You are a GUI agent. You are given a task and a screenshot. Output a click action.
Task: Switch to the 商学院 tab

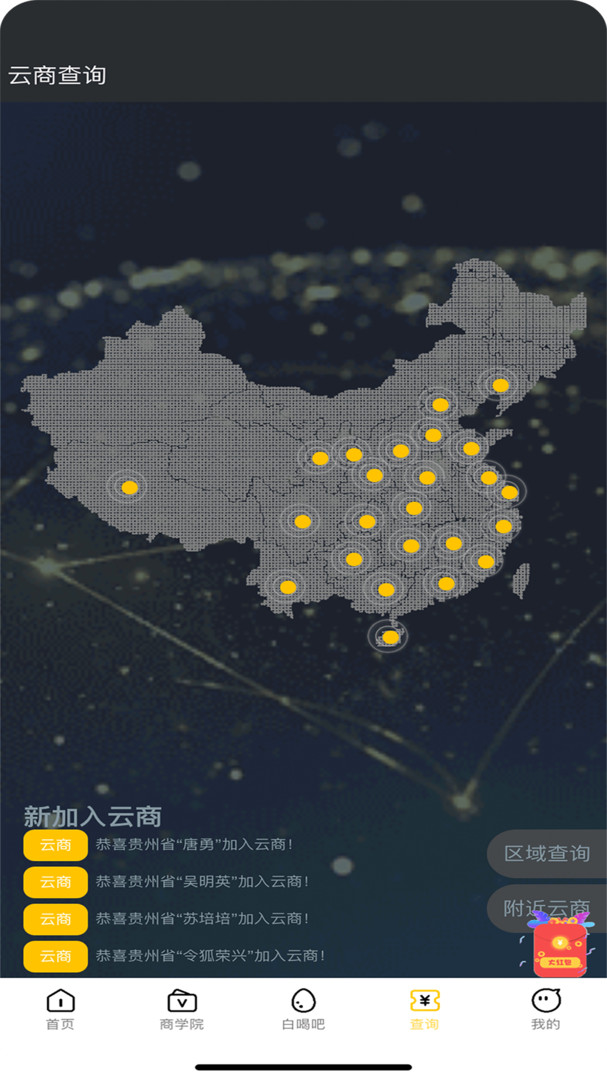[x=182, y=1009]
